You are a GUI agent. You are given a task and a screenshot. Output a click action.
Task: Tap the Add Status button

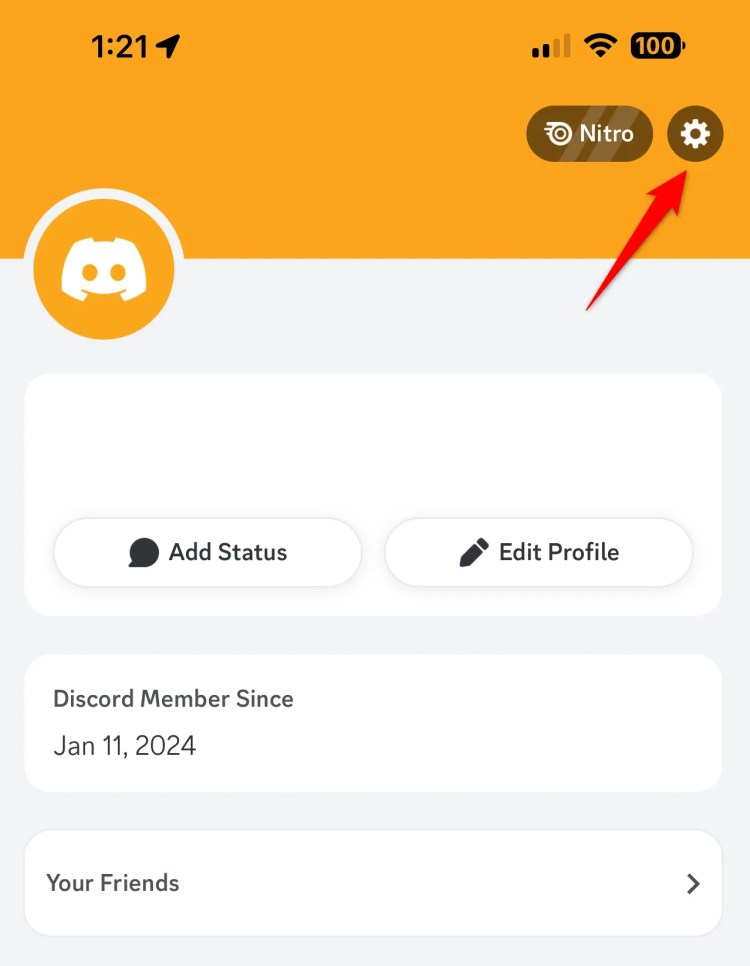(x=207, y=552)
